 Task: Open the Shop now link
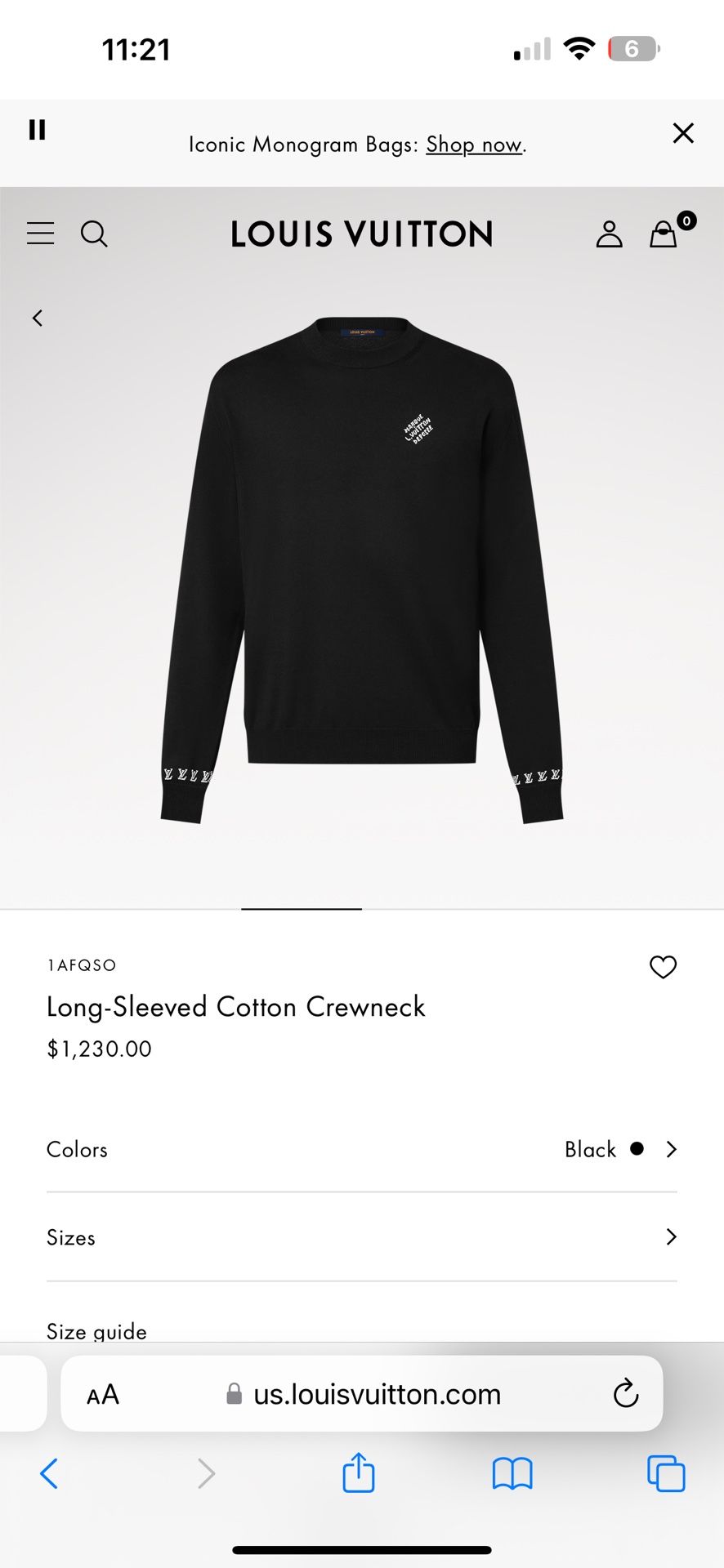473,145
